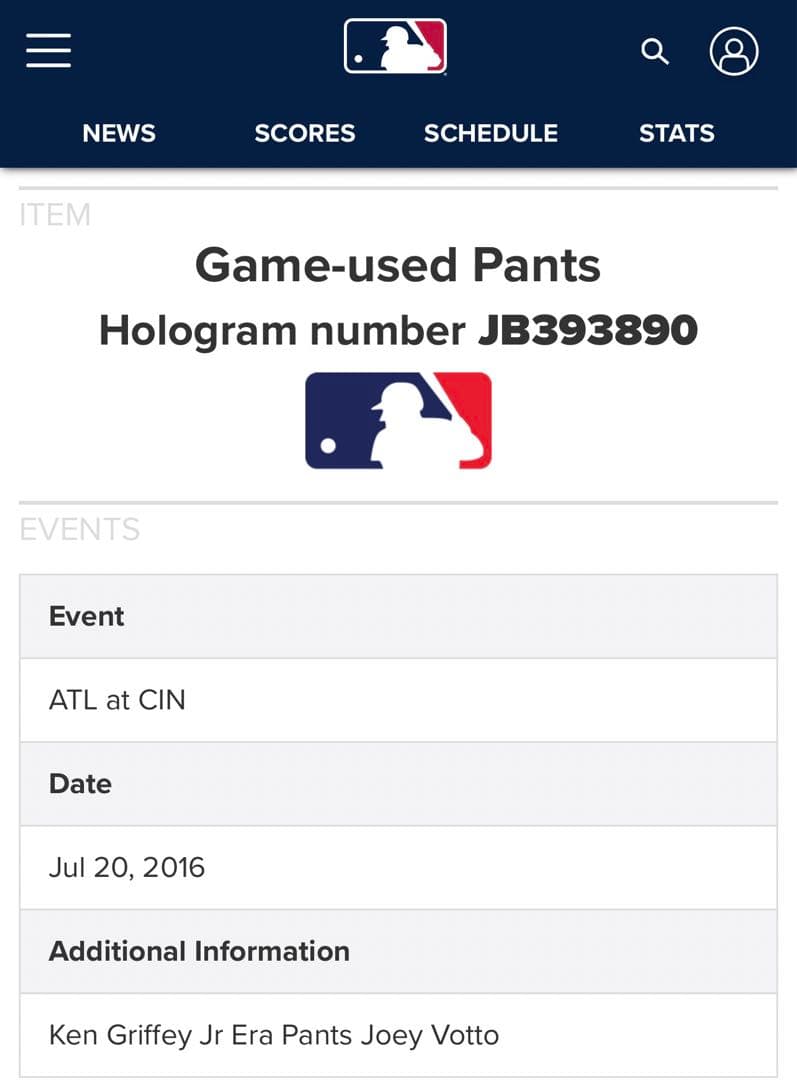View the STATS page
This screenshot has height=1080, width=797.
tap(677, 132)
